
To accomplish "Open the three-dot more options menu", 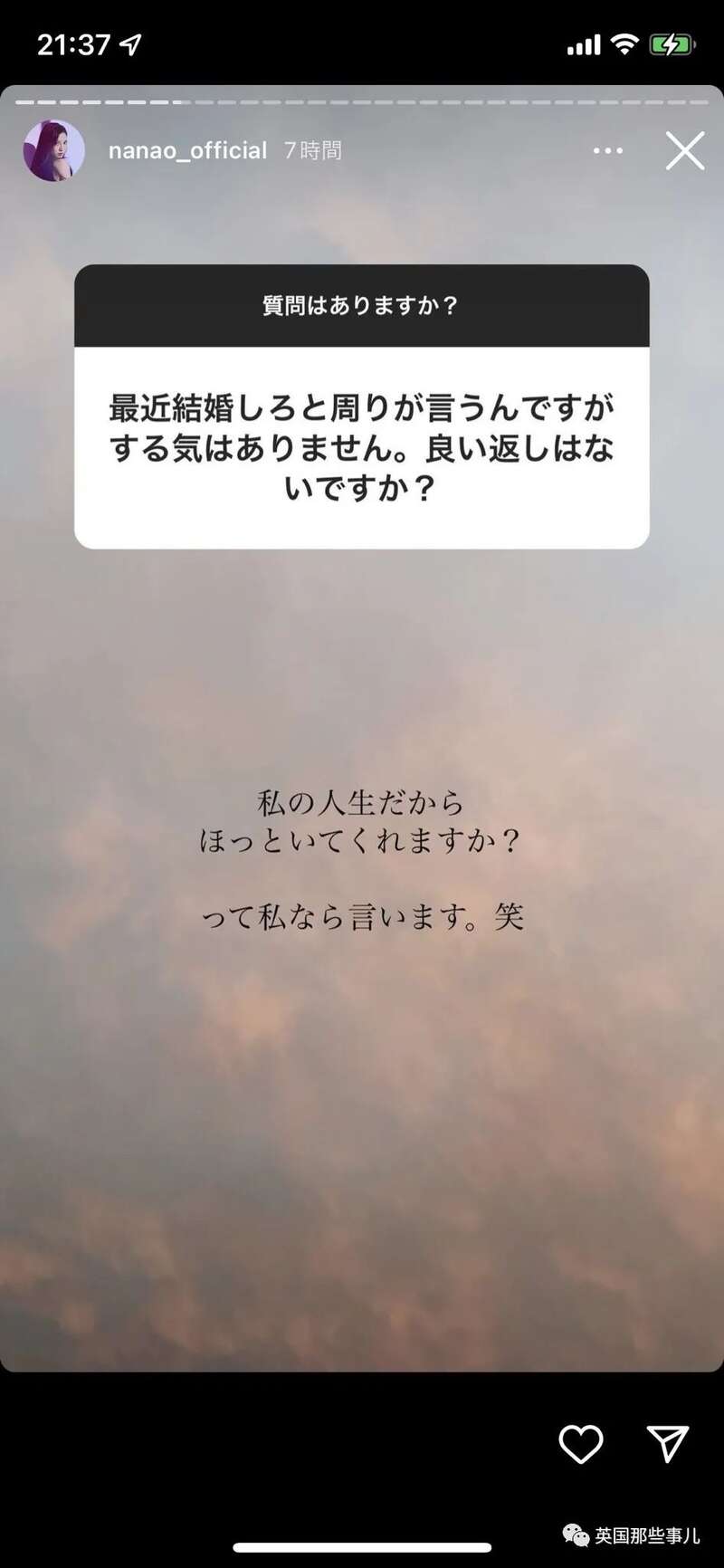I will tap(607, 151).
